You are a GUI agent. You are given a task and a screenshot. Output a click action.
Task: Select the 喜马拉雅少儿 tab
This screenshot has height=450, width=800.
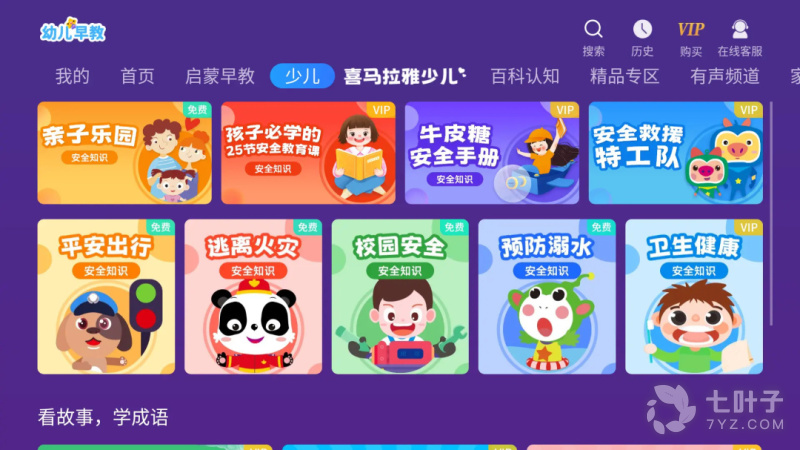click(404, 76)
